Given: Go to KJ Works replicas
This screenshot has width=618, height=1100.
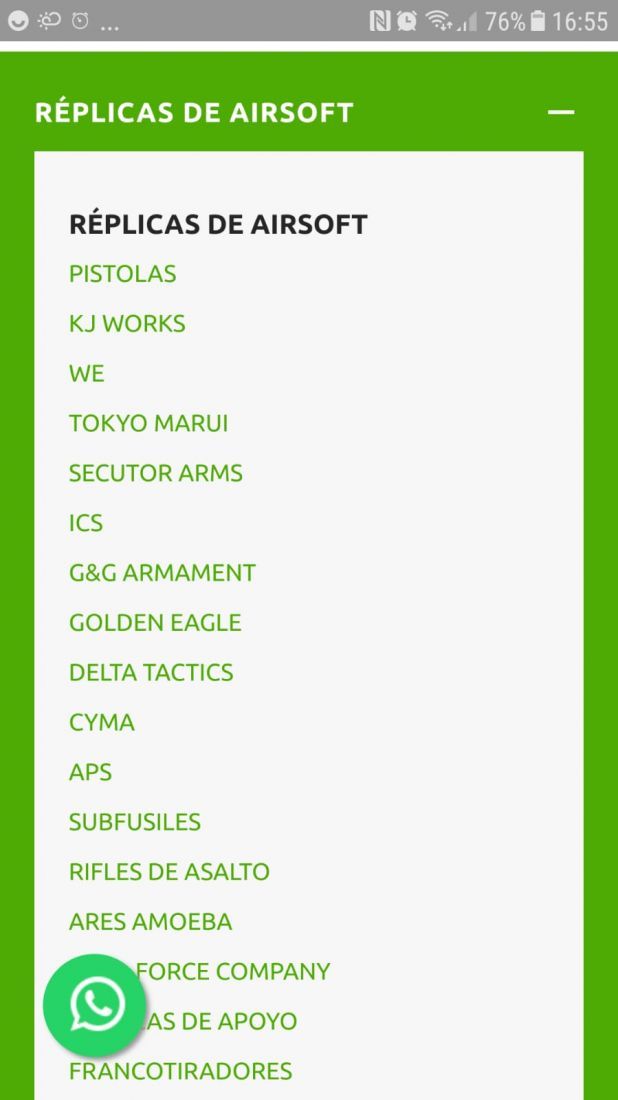Looking at the screenshot, I should [127, 323].
